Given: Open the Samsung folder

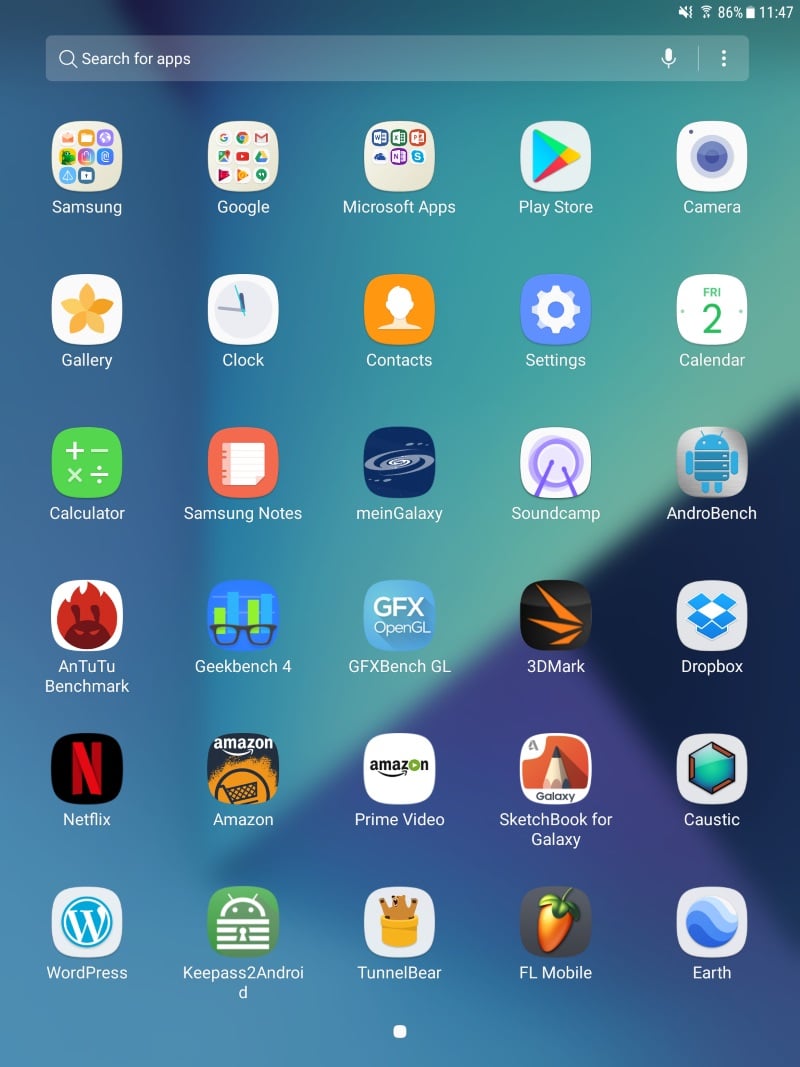Looking at the screenshot, I should click(x=87, y=157).
